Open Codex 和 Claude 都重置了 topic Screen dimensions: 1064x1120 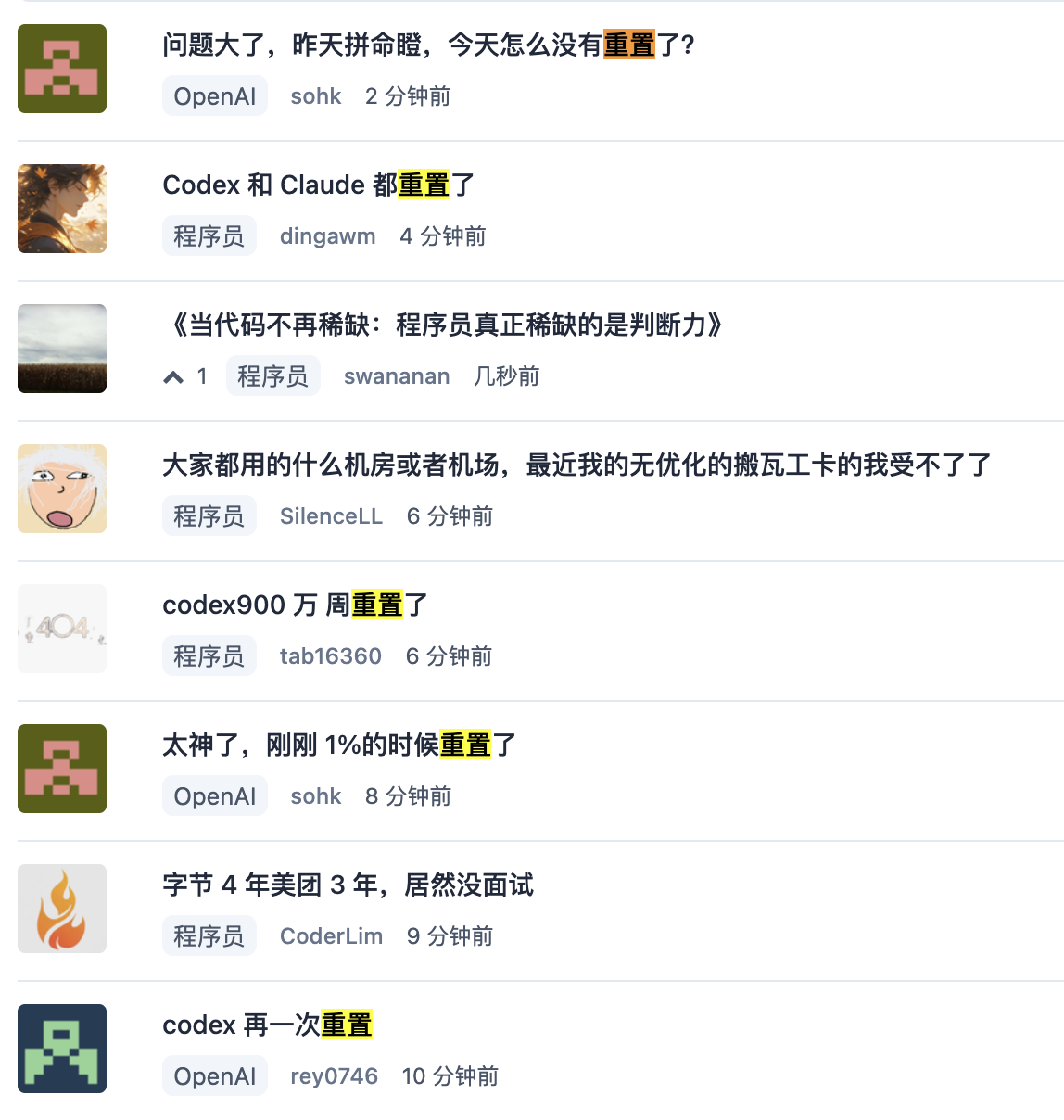coord(318,185)
